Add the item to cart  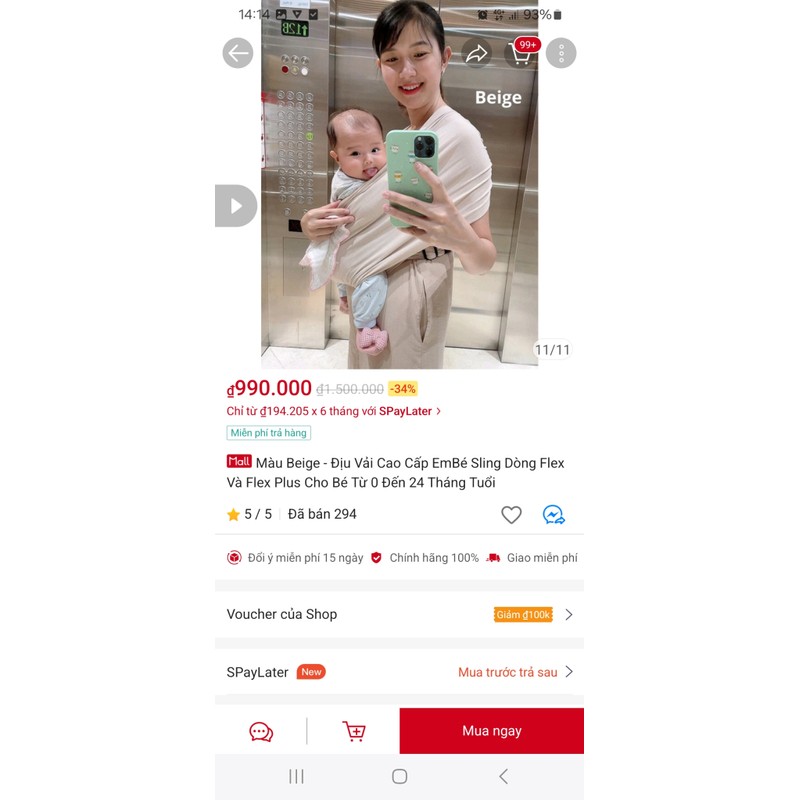[354, 732]
